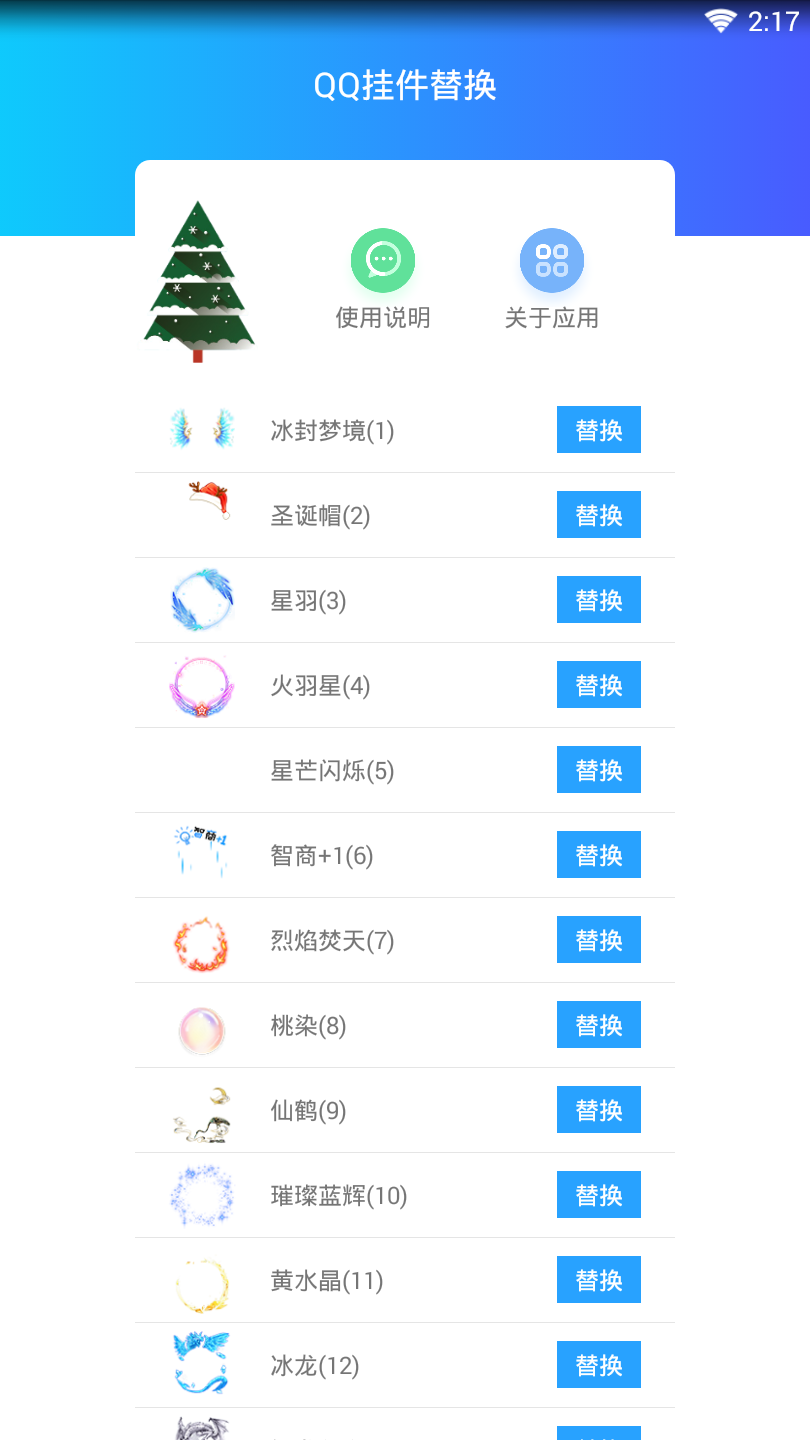This screenshot has height=1440, width=810.
Task: Tap 替换 for 冰龙(12)
Action: pyautogui.click(x=599, y=1365)
